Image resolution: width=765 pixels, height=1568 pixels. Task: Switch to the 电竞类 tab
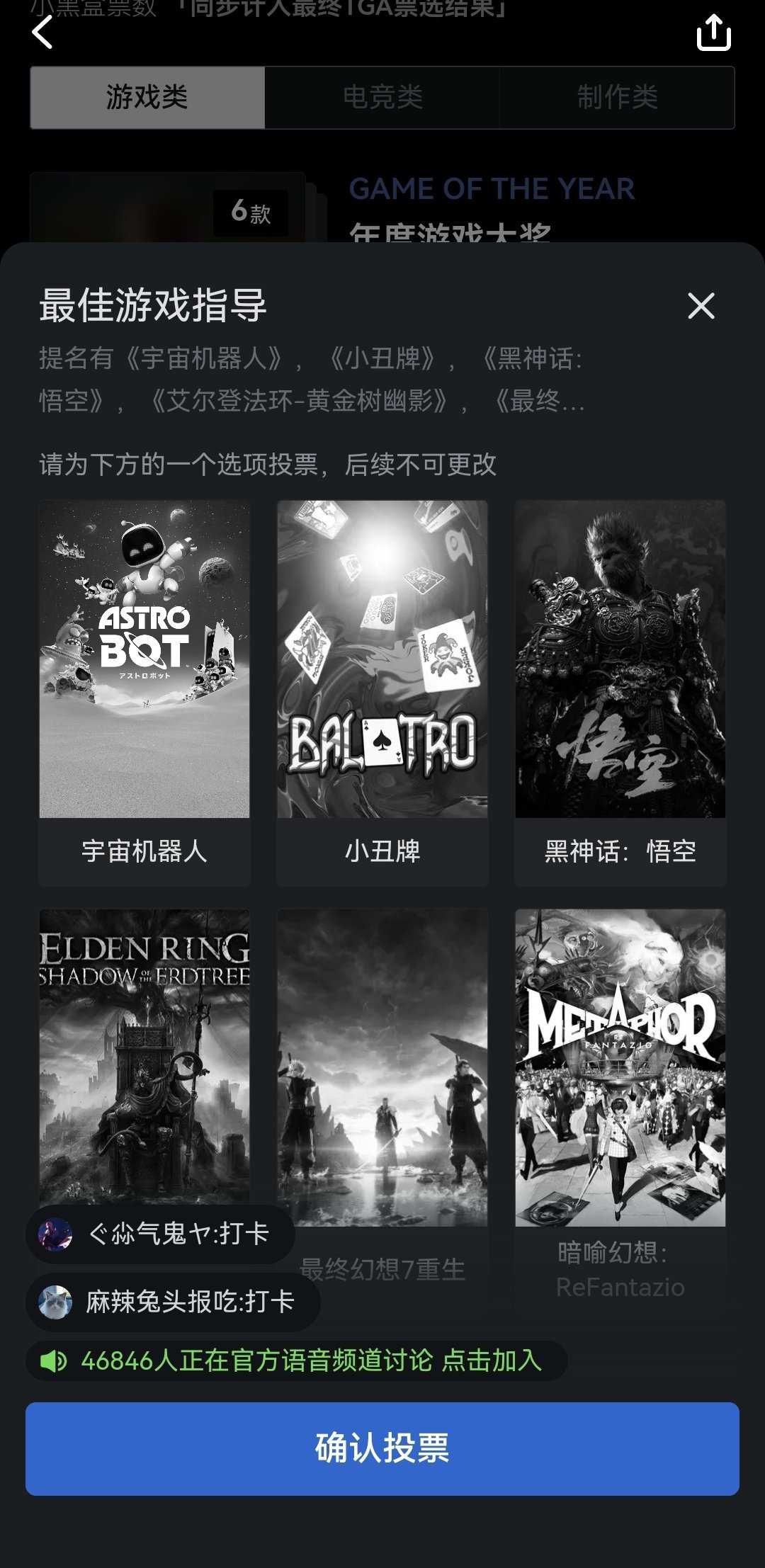(x=382, y=98)
